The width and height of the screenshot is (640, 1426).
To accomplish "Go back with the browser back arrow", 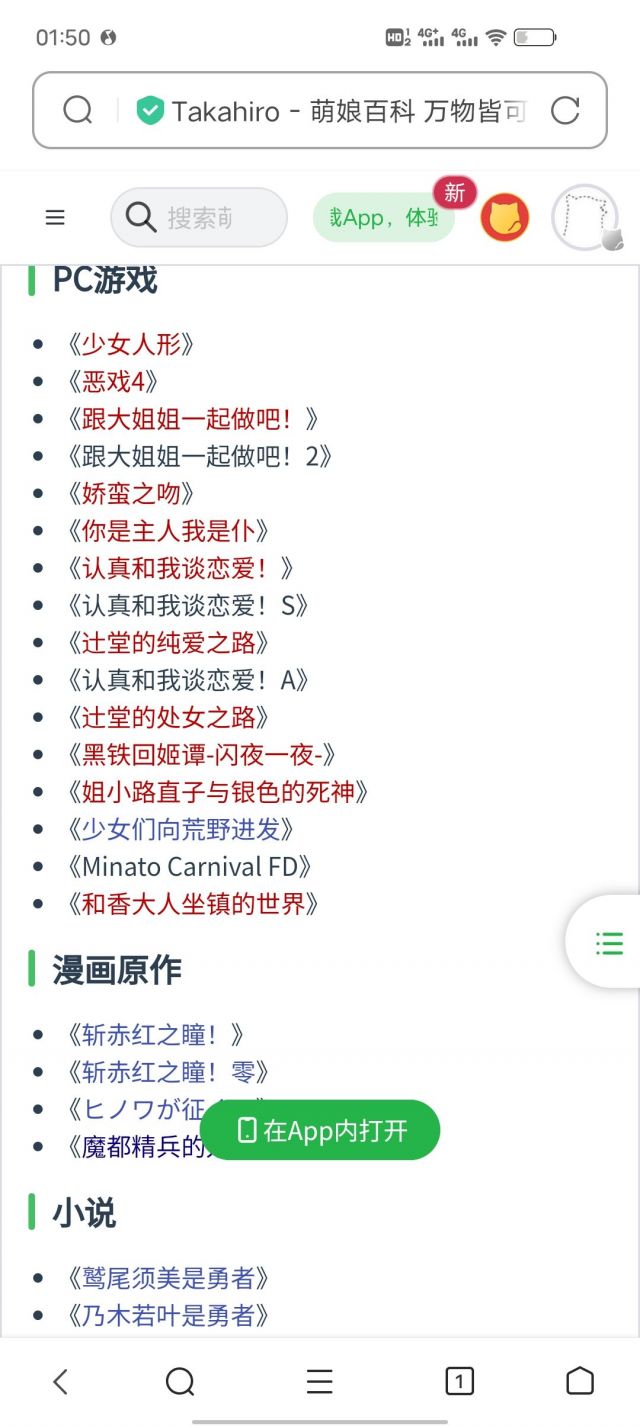I will (x=60, y=1382).
